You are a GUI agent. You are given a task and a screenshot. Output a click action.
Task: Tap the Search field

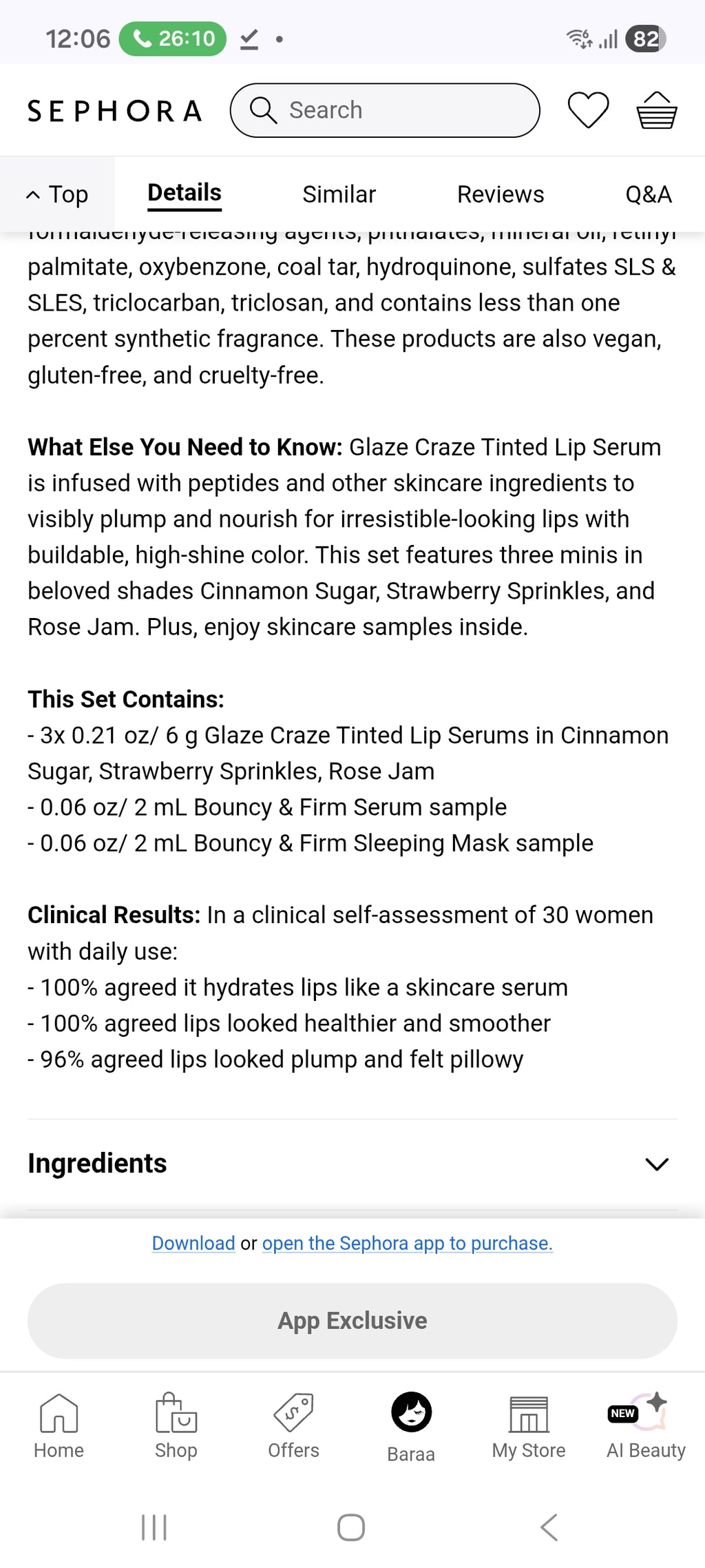[x=385, y=110]
